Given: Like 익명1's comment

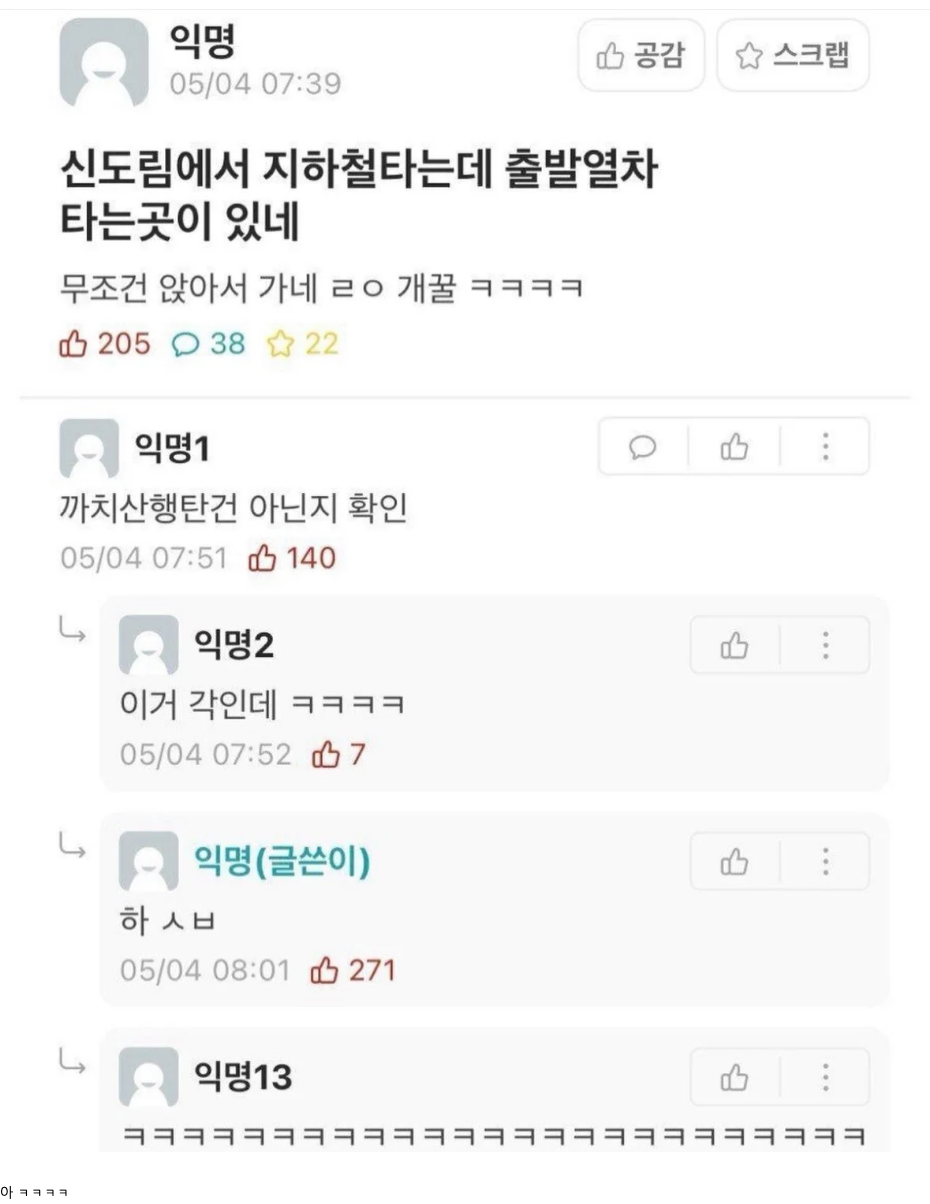Looking at the screenshot, I should pos(734,447).
